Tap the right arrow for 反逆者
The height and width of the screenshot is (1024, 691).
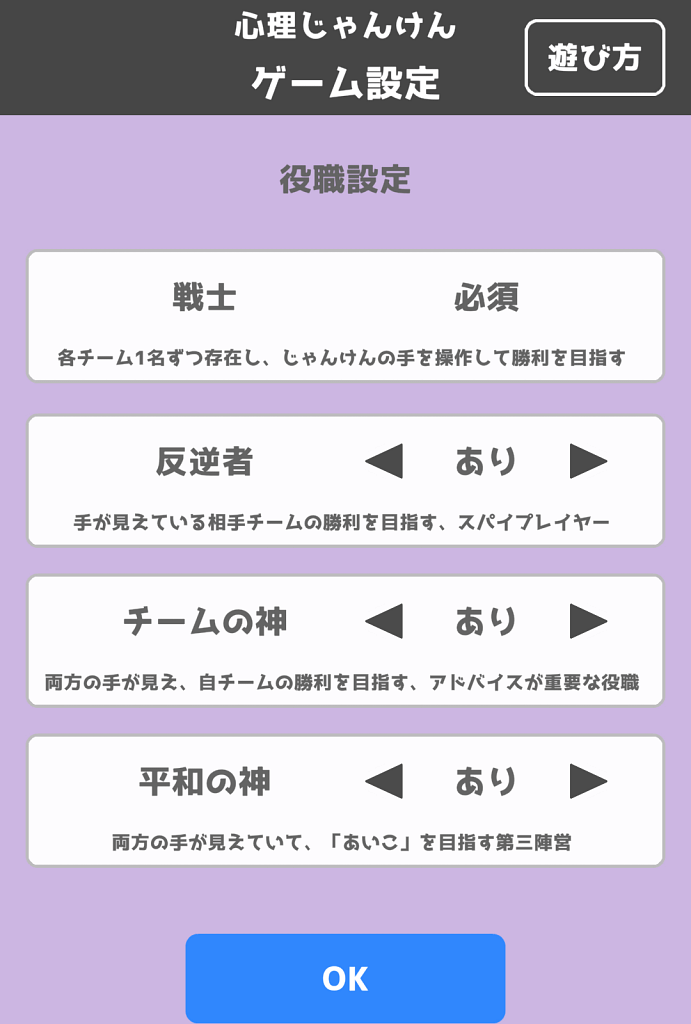click(588, 461)
